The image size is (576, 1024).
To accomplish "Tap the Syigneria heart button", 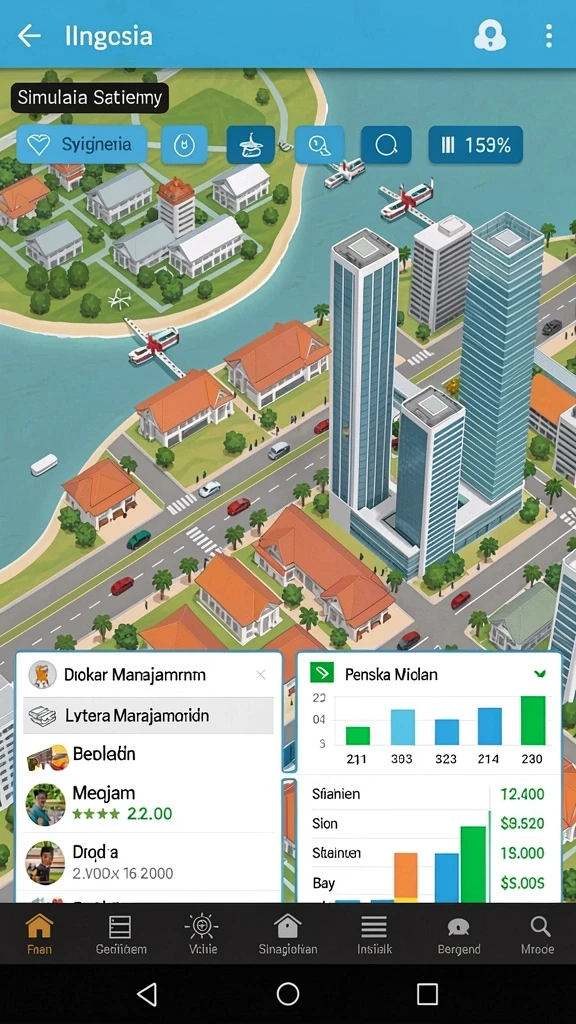I will pos(82,144).
